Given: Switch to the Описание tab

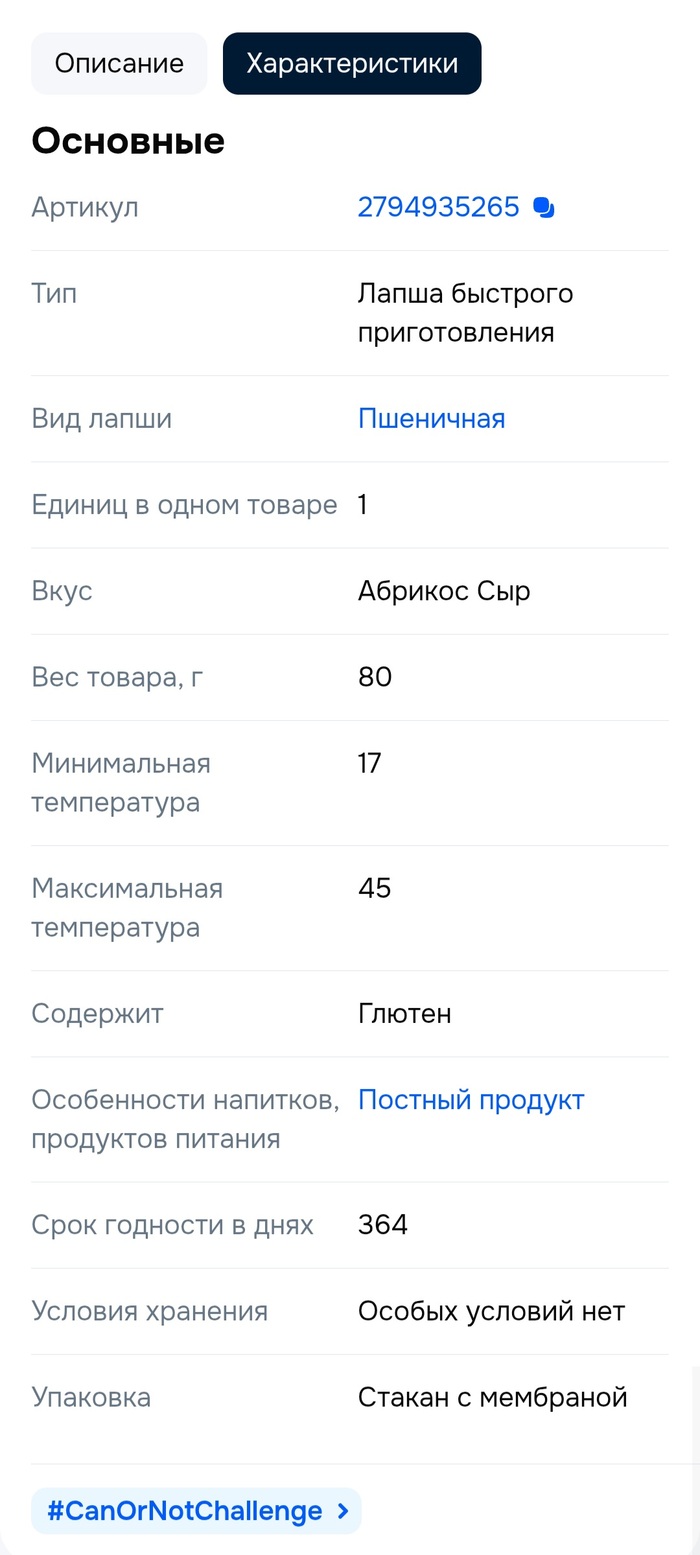Looking at the screenshot, I should pos(119,64).
